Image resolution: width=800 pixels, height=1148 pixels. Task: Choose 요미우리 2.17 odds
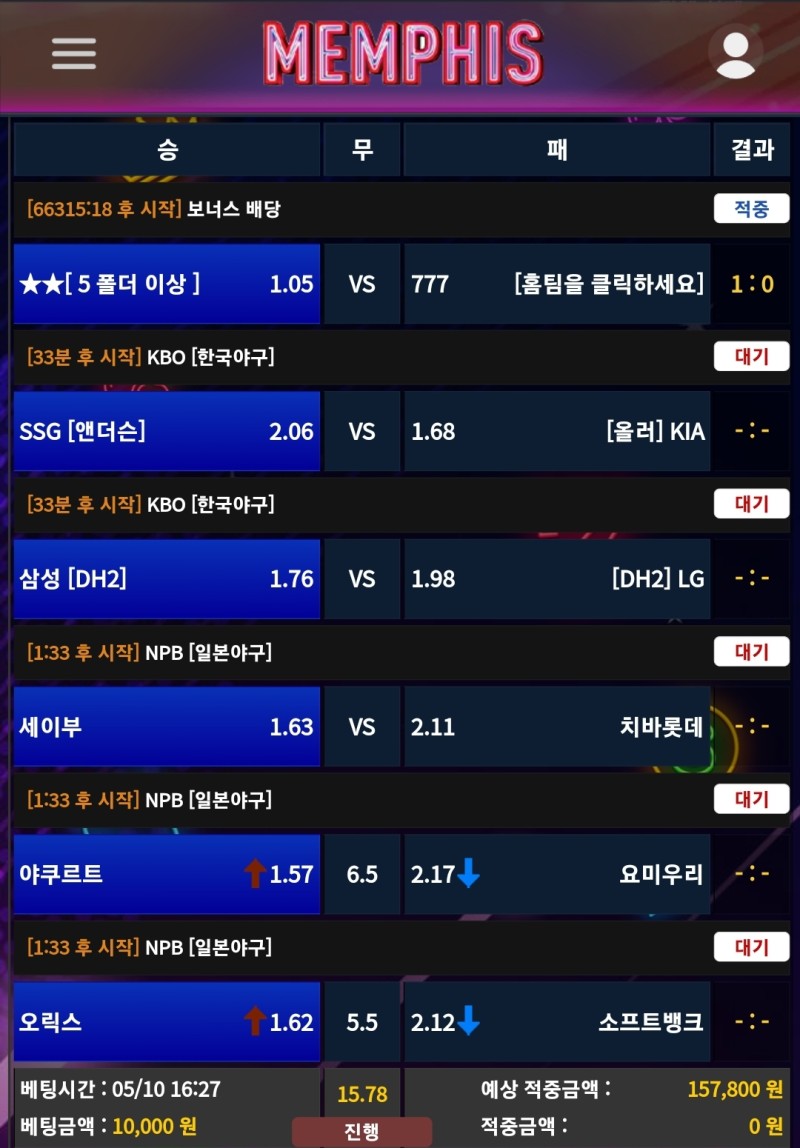(x=557, y=874)
